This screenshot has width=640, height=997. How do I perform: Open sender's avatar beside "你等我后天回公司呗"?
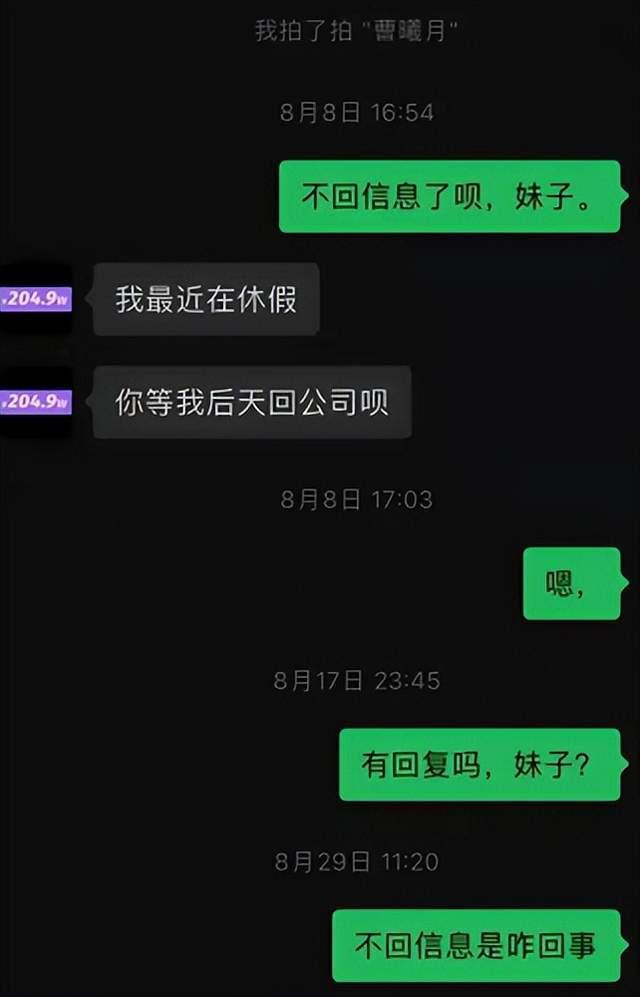click(x=36, y=401)
